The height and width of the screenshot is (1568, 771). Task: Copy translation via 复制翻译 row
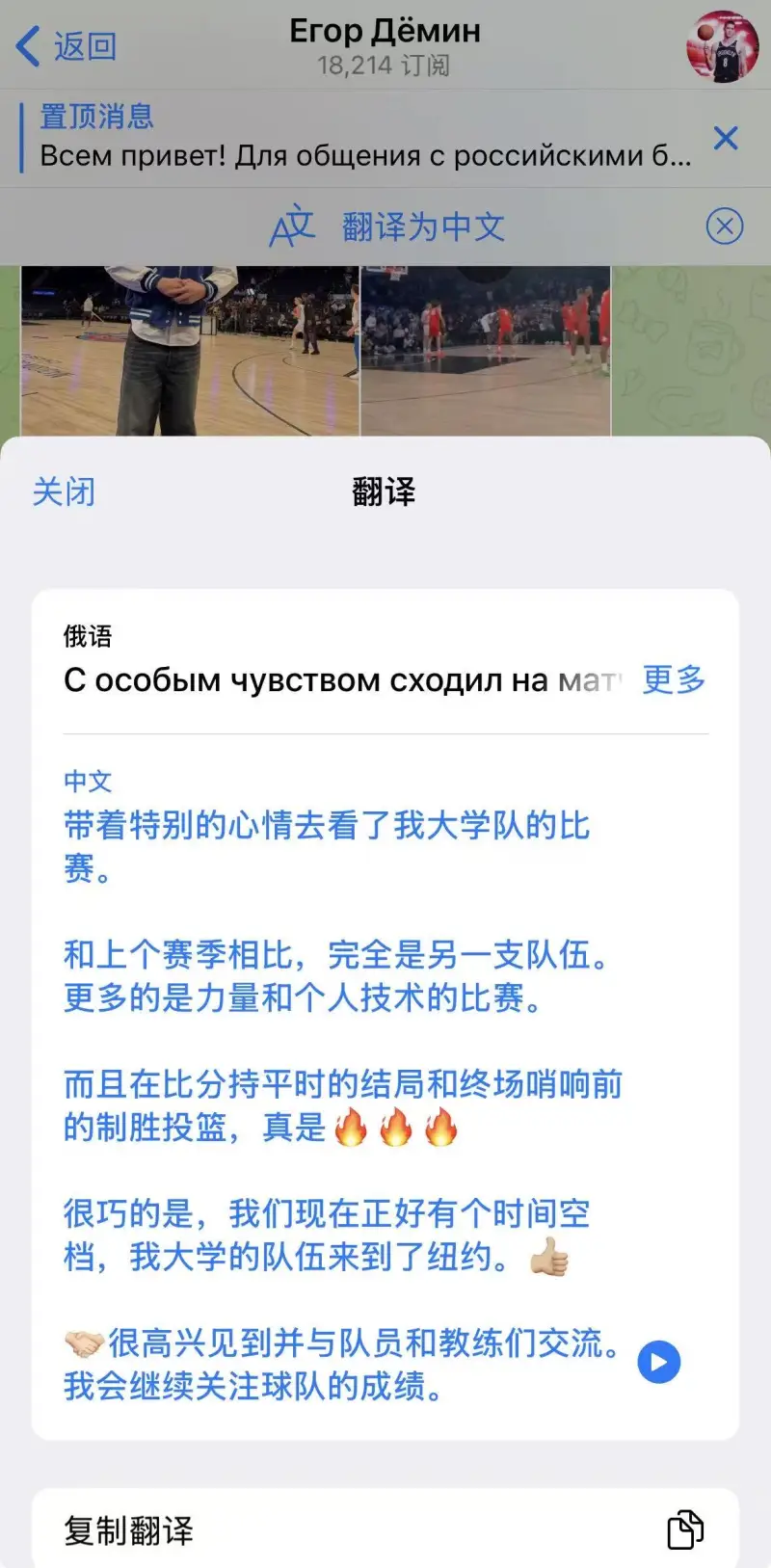coord(385,1529)
